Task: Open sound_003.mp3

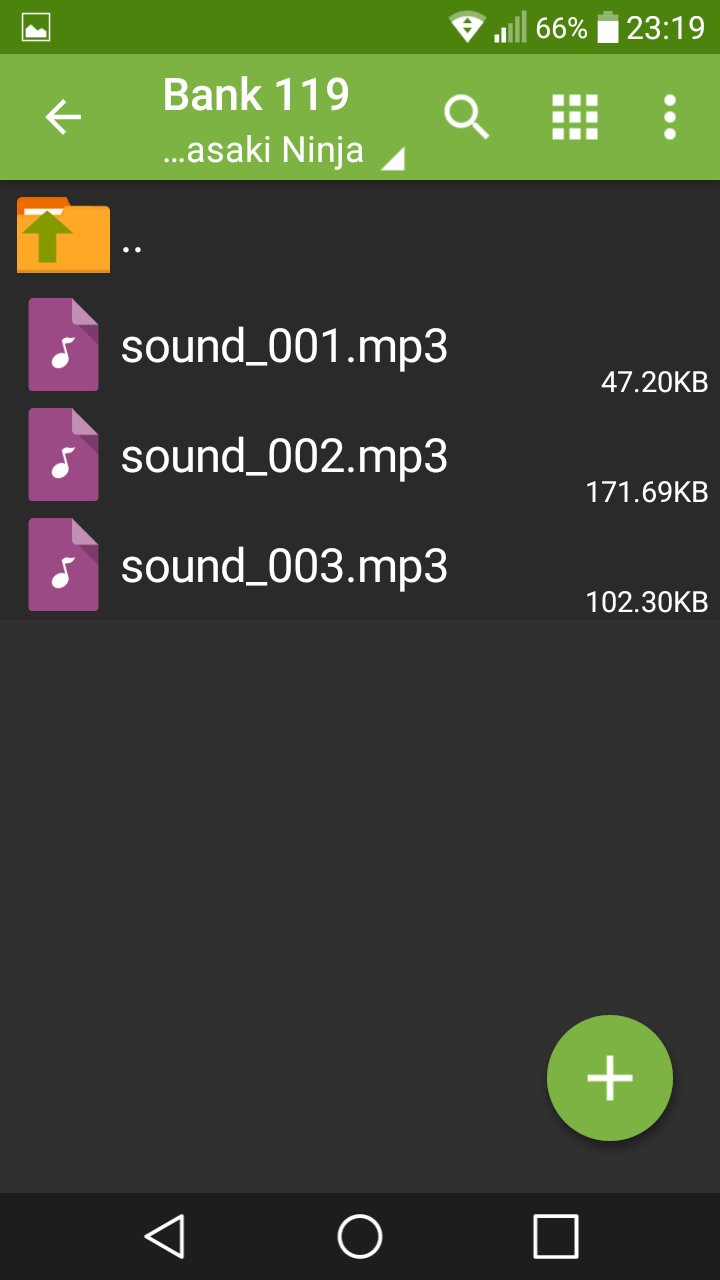Action: (360, 565)
